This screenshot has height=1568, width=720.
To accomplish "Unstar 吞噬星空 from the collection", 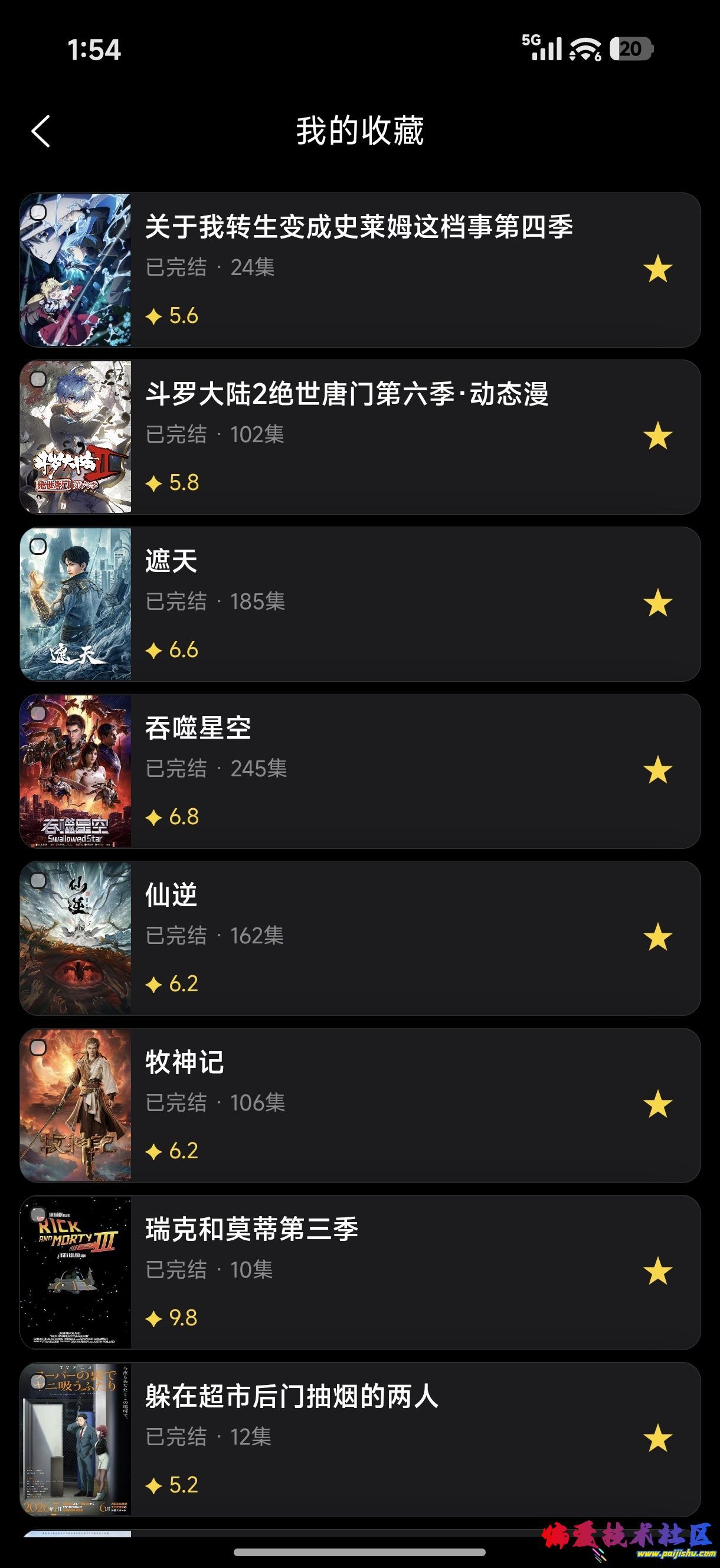I will [x=658, y=770].
